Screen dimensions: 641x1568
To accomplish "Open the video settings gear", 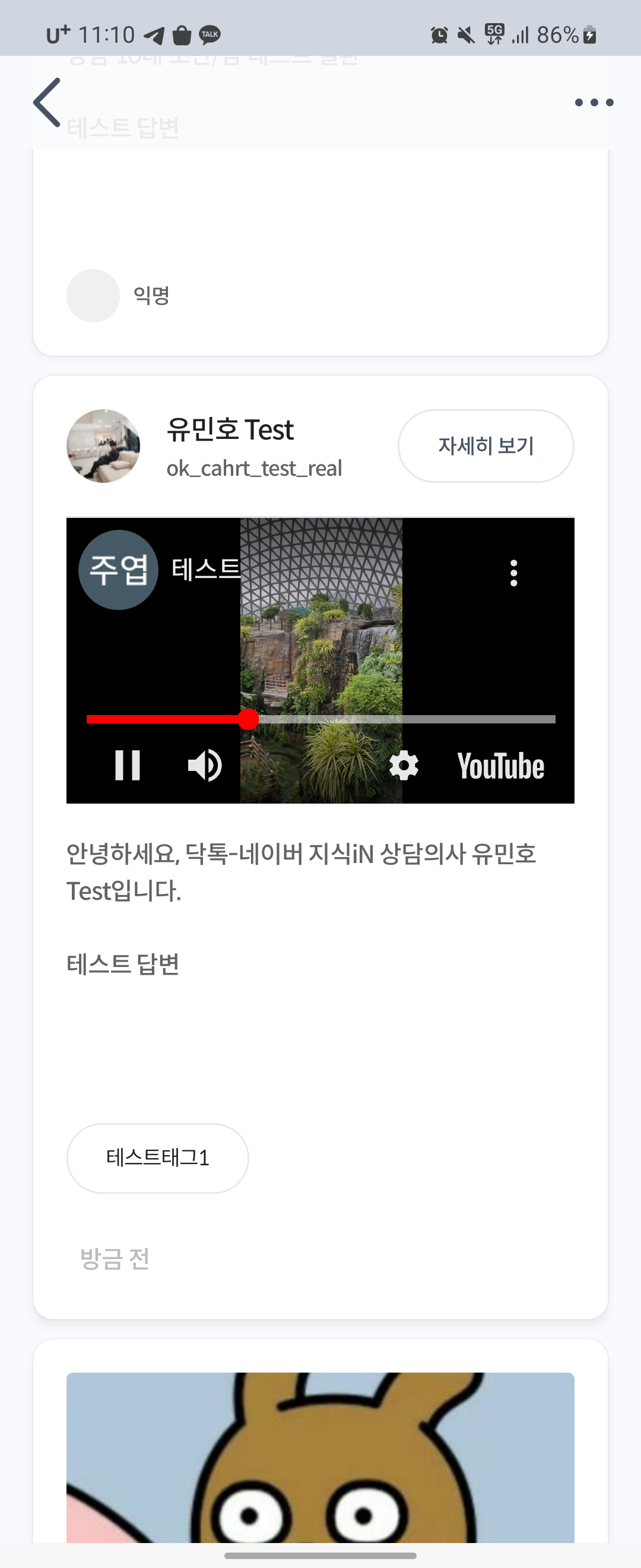I will pyautogui.click(x=404, y=765).
